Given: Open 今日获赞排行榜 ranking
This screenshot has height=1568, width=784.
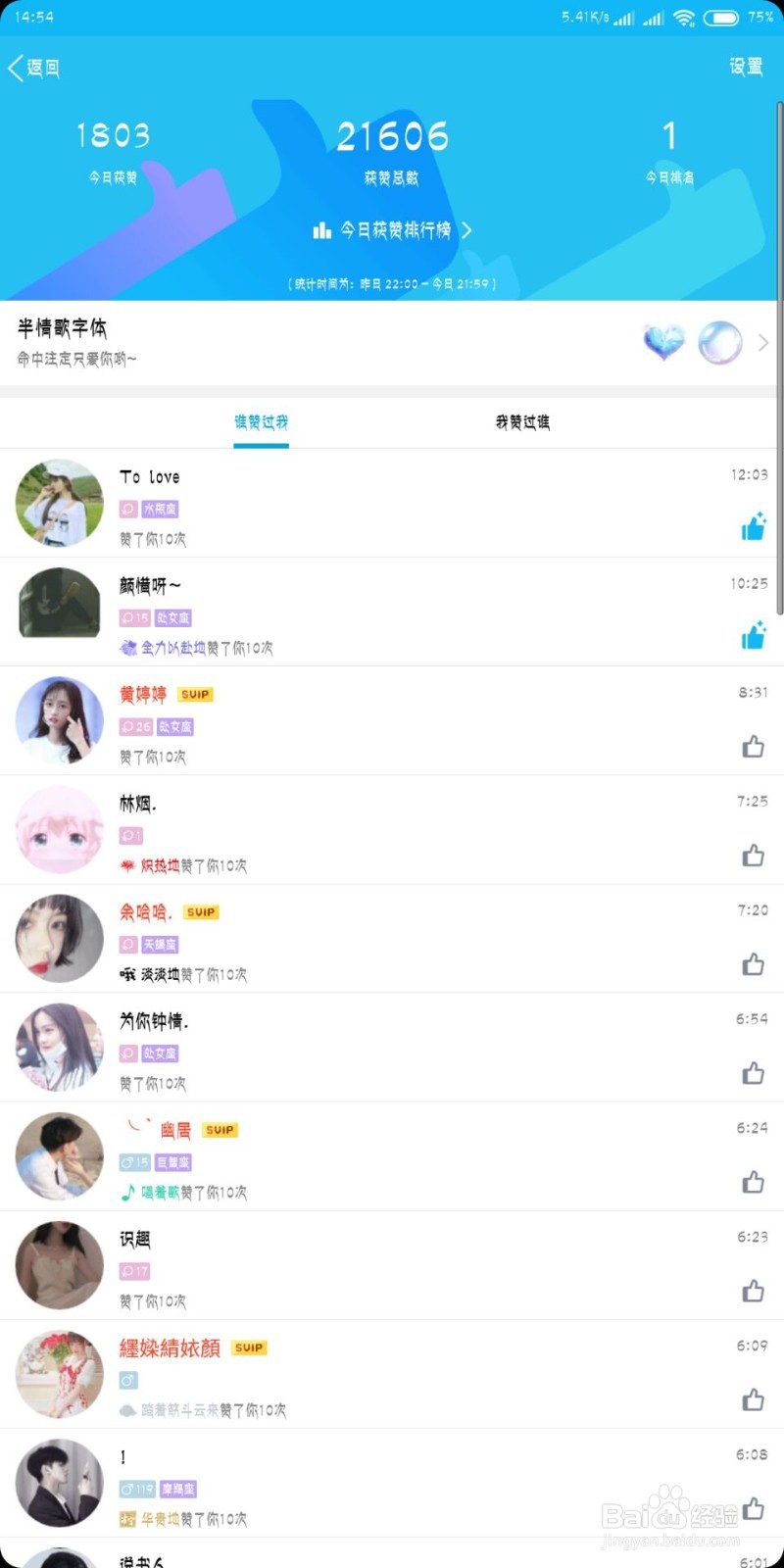Looking at the screenshot, I should (392, 230).
